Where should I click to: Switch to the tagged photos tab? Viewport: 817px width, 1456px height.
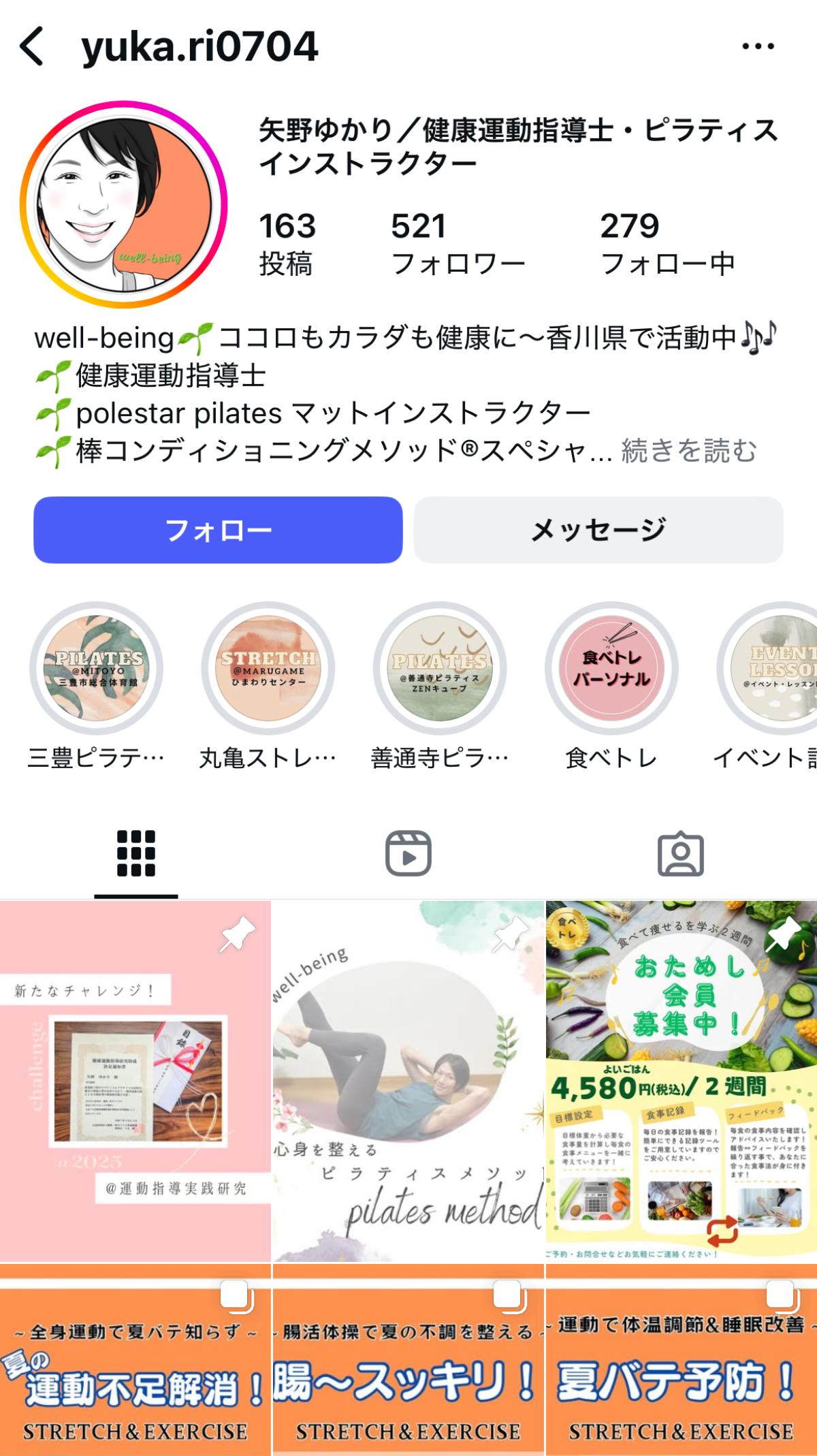681,853
